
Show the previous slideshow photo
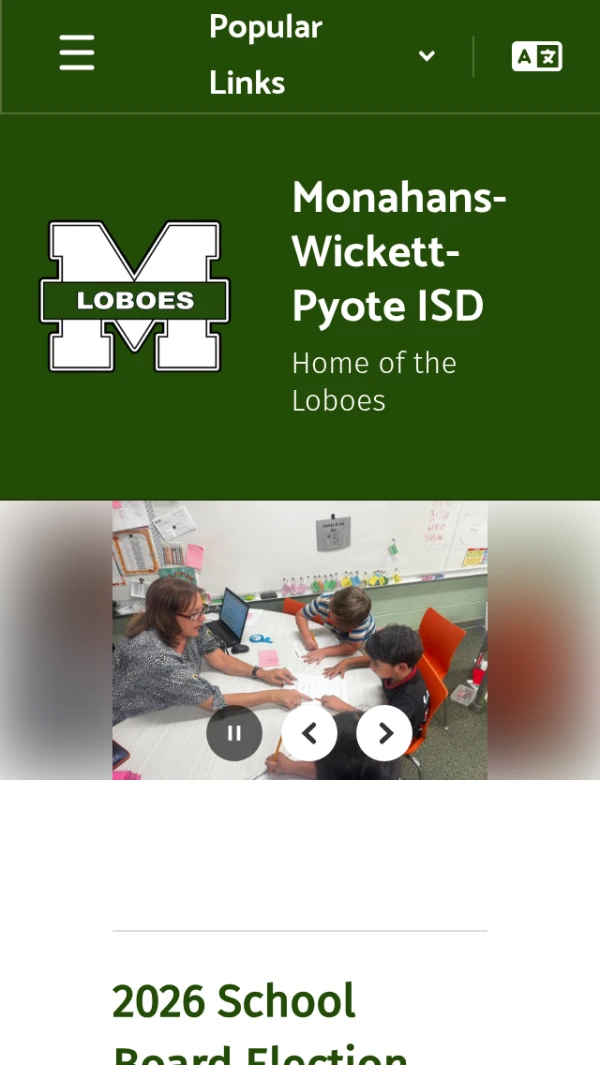pos(309,733)
